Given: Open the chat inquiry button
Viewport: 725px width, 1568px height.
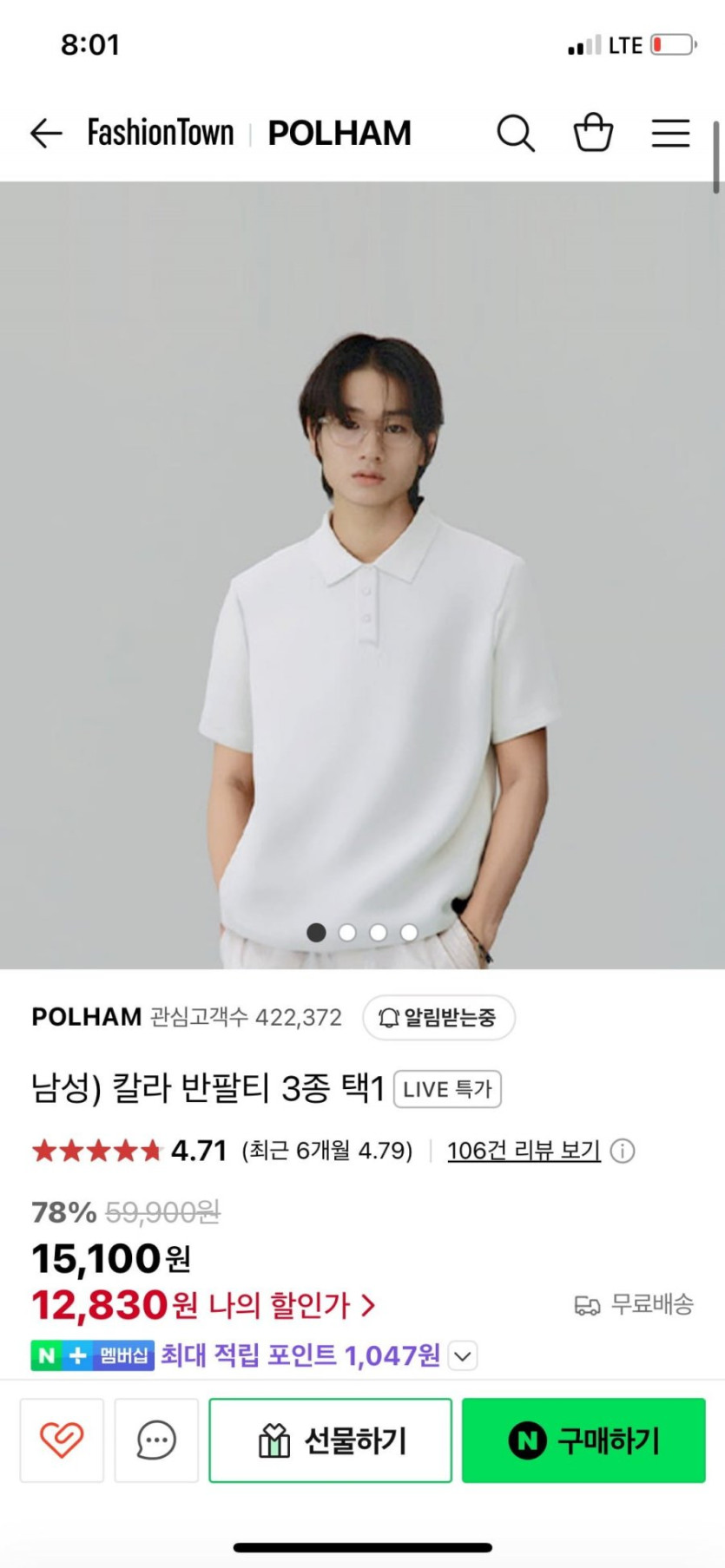Looking at the screenshot, I should click(156, 1440).
